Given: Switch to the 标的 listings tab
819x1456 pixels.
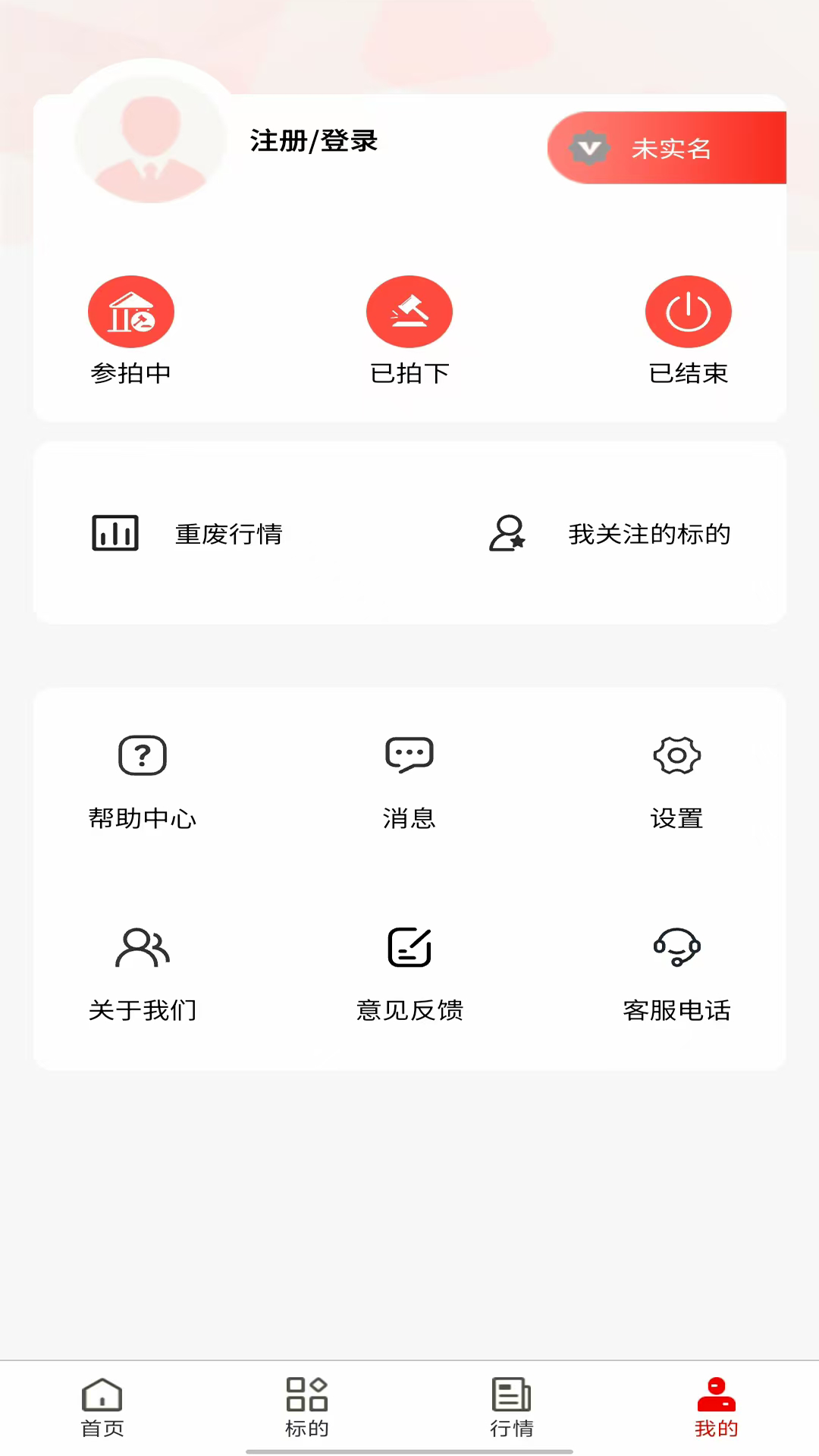Looking at the screenshot, I should click(x=306, y=1408).
